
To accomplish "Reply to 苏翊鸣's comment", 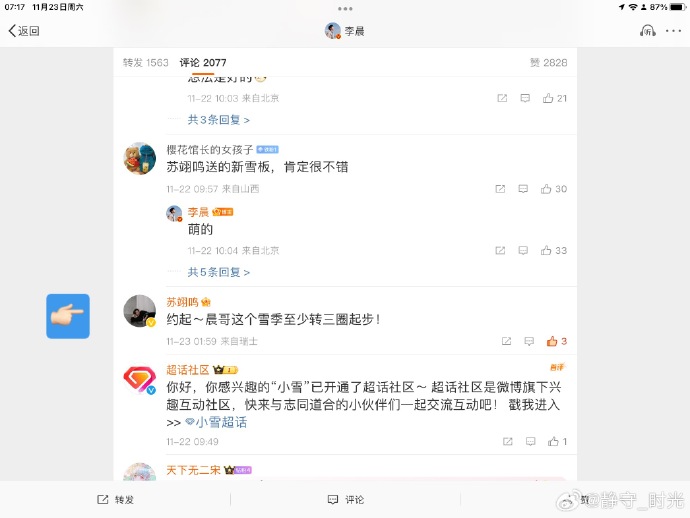I will pos(525,341).
